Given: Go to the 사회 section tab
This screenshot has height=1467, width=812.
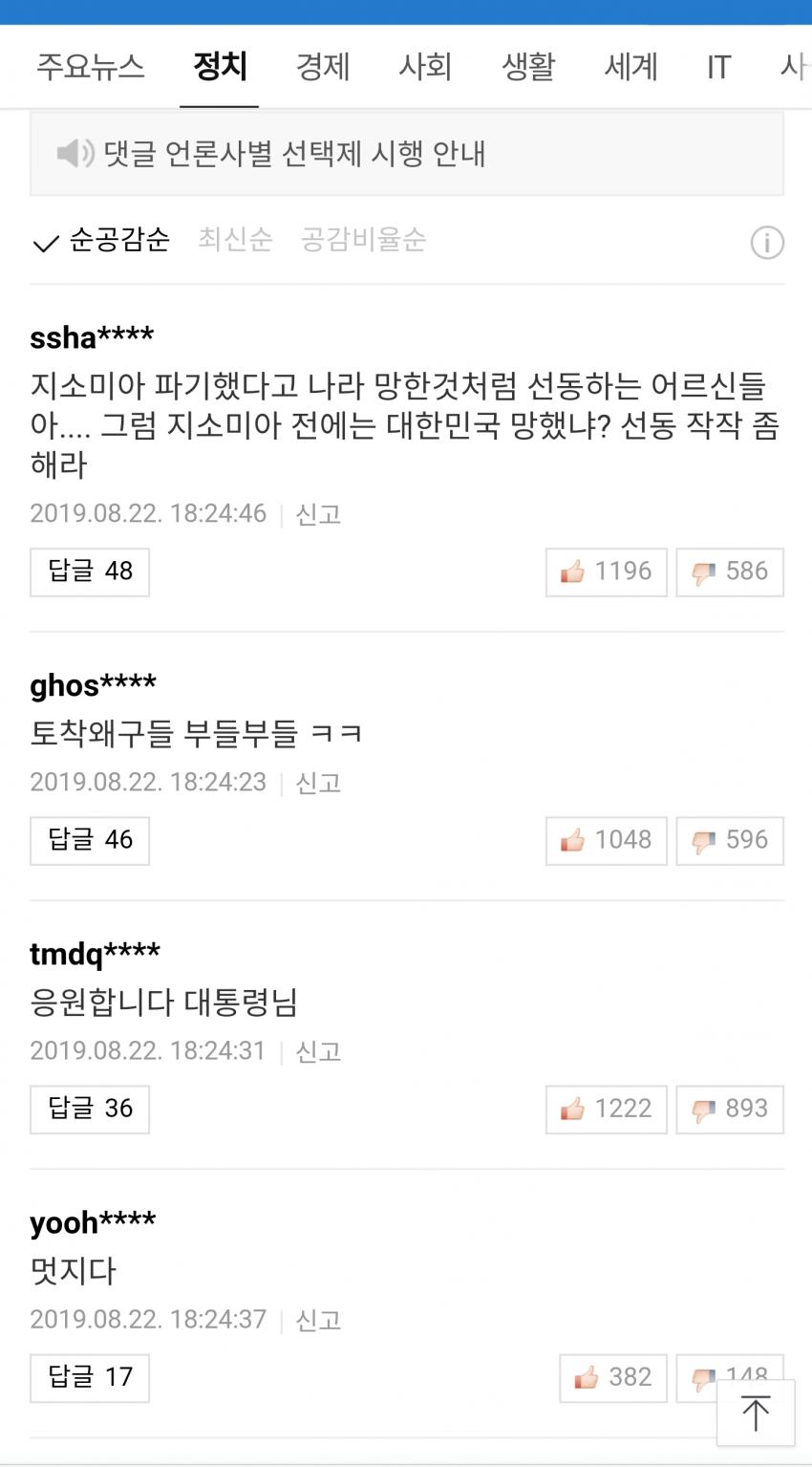Looking at the screenshot, I should [425, 67].
